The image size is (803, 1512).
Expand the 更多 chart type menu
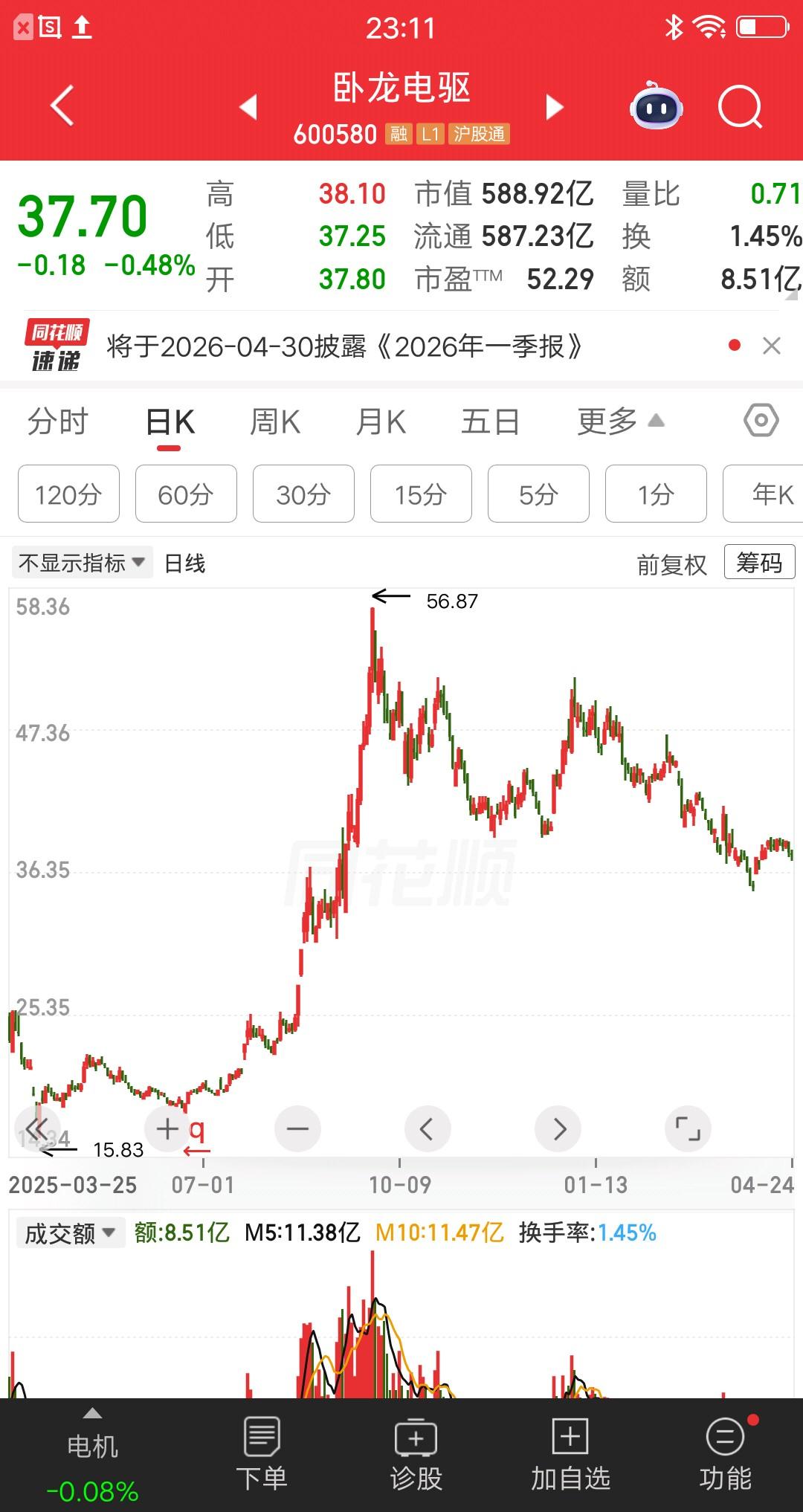618,421
